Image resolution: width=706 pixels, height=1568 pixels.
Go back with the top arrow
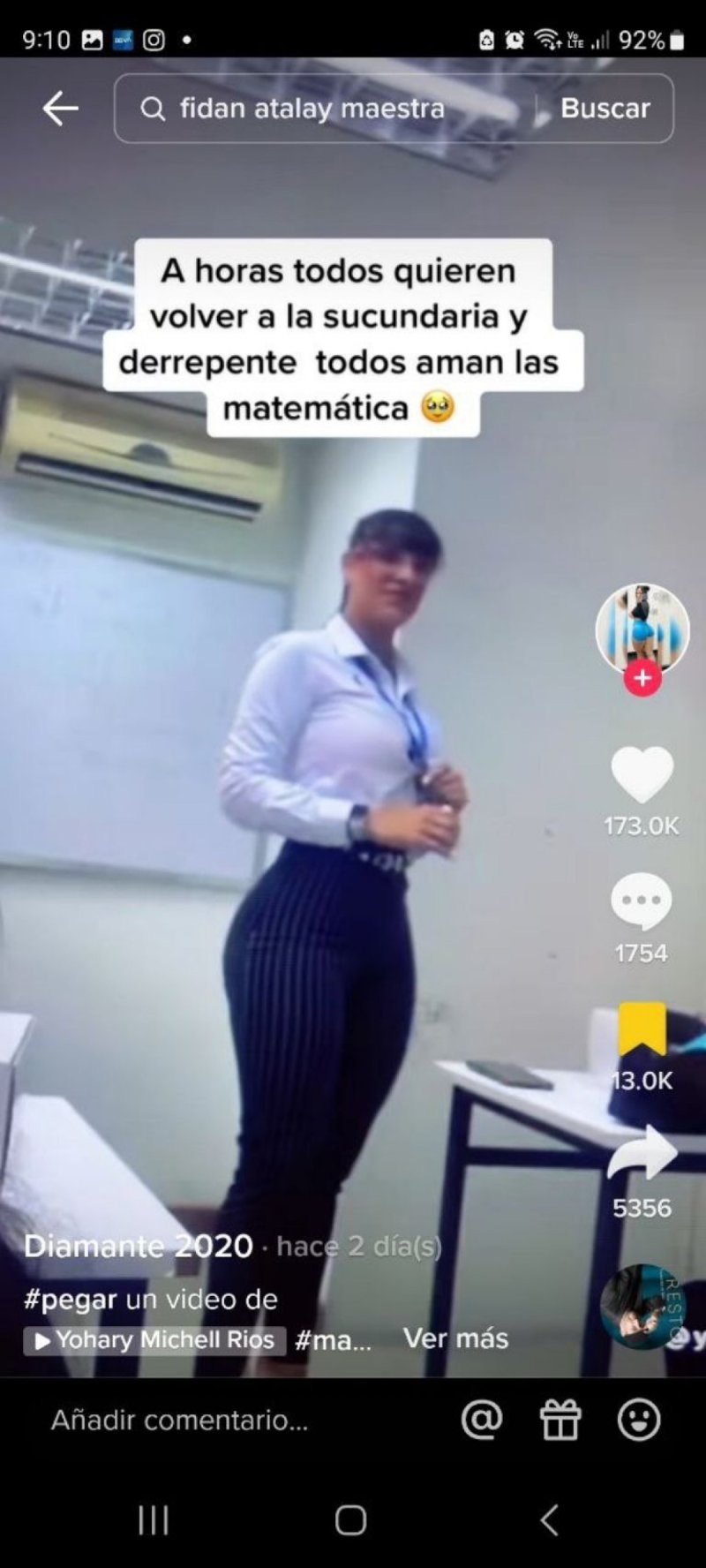(60, 109)
